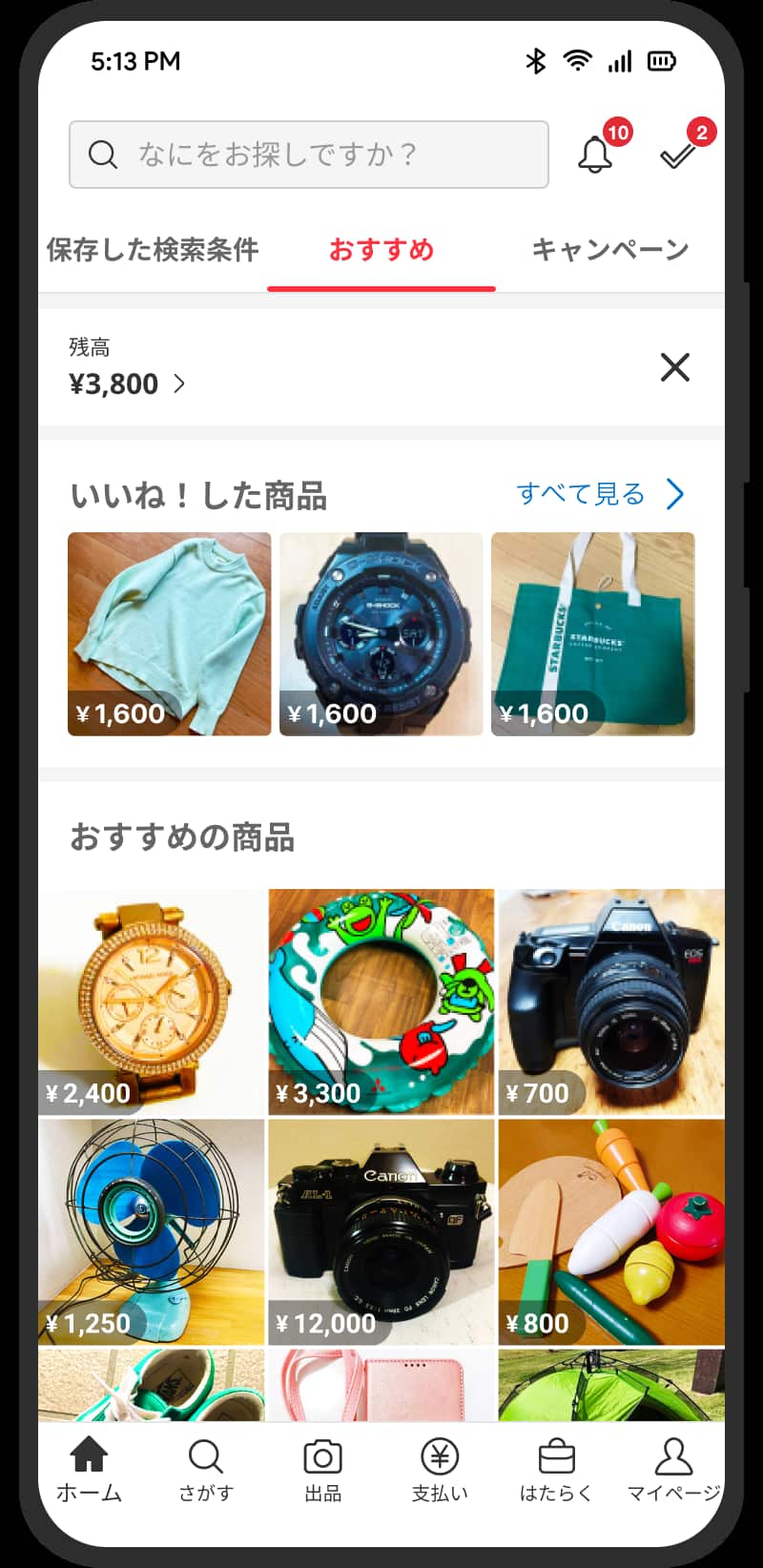
Task: Open the liked mint green sweater
Action: (170, 633)
